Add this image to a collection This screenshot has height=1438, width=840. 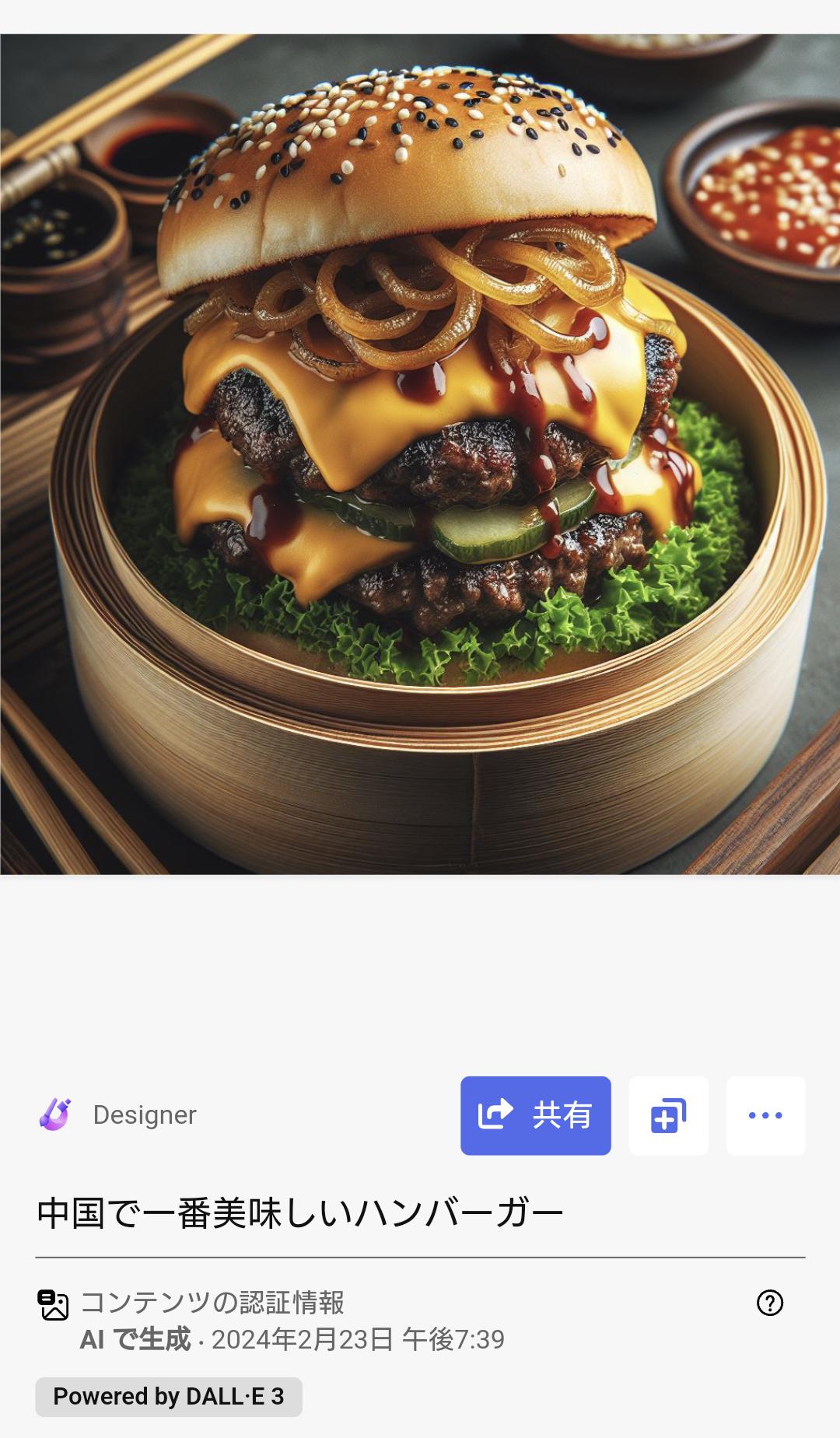coord(668,1115)
